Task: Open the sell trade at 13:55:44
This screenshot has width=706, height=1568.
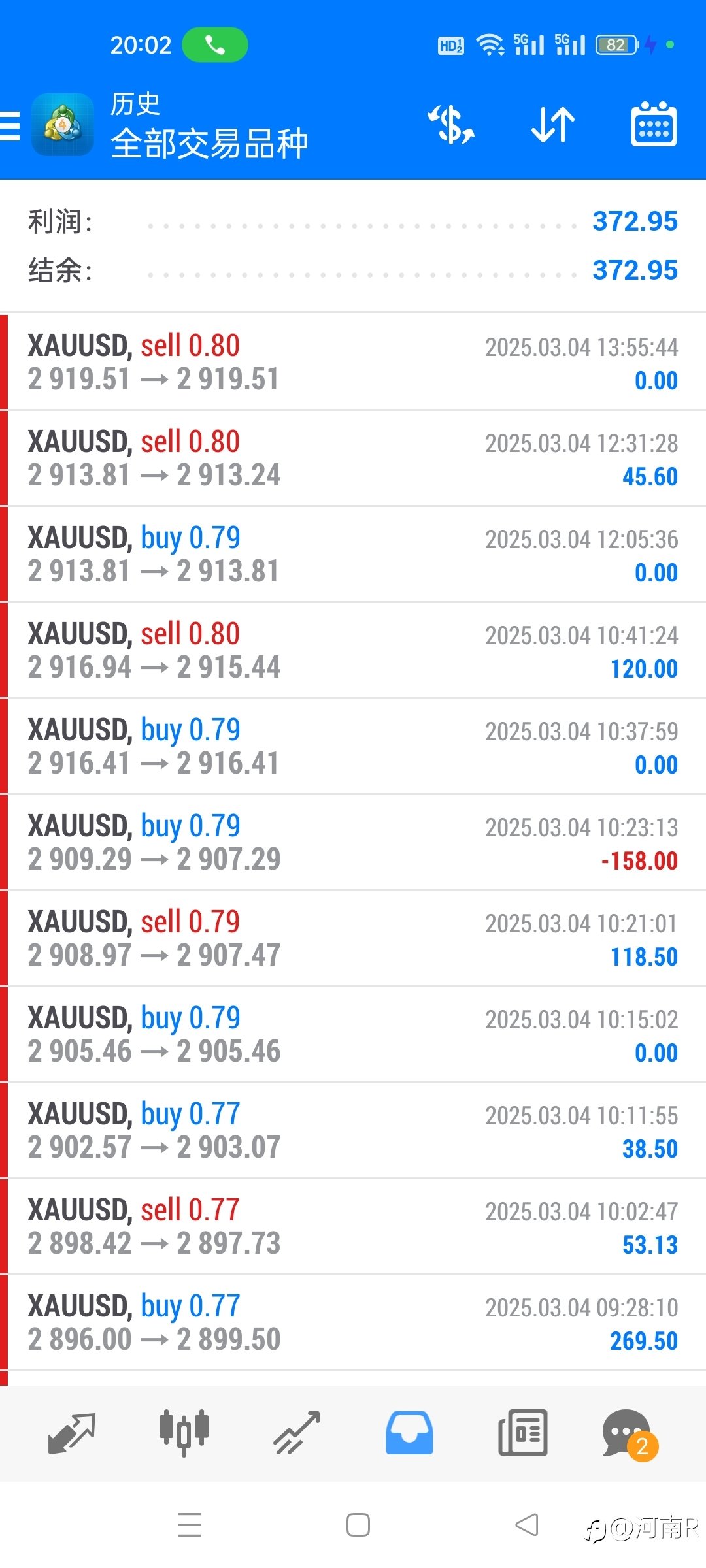Action: coord(353,363)
